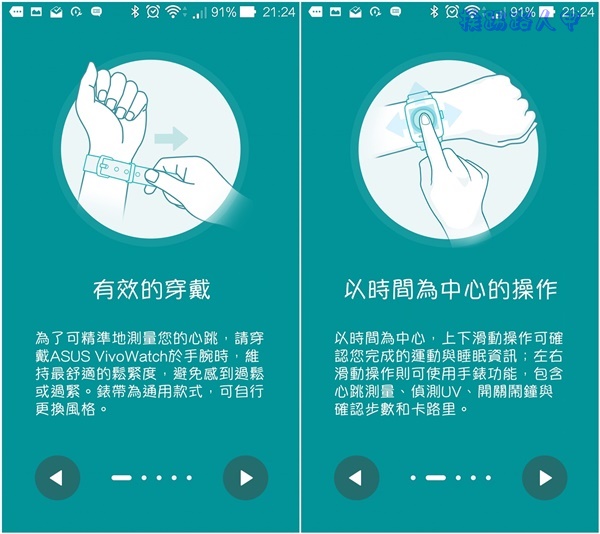
Task: Go back from the 有效的穿戴 screen
Action: coord(57,478)
